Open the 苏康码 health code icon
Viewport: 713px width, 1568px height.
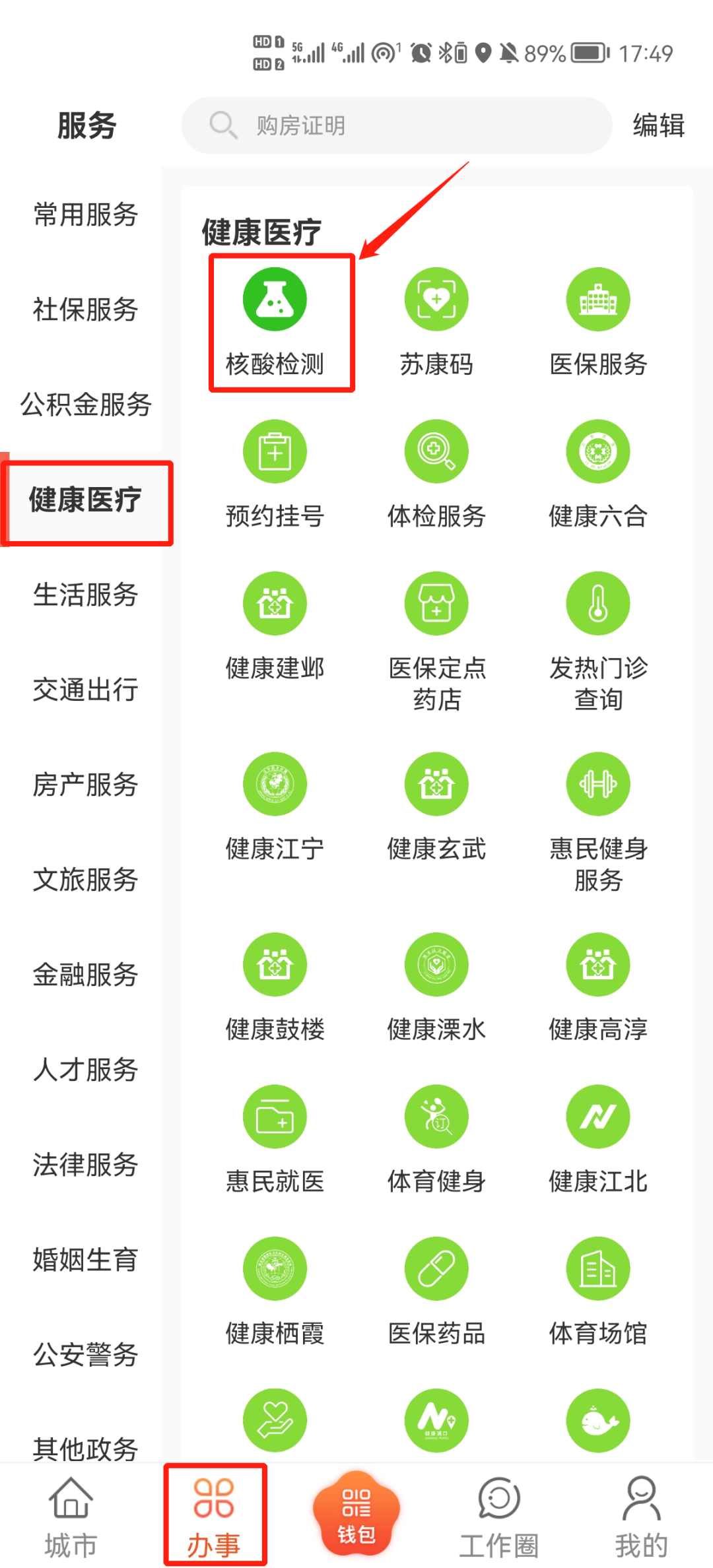click(436, 299)
